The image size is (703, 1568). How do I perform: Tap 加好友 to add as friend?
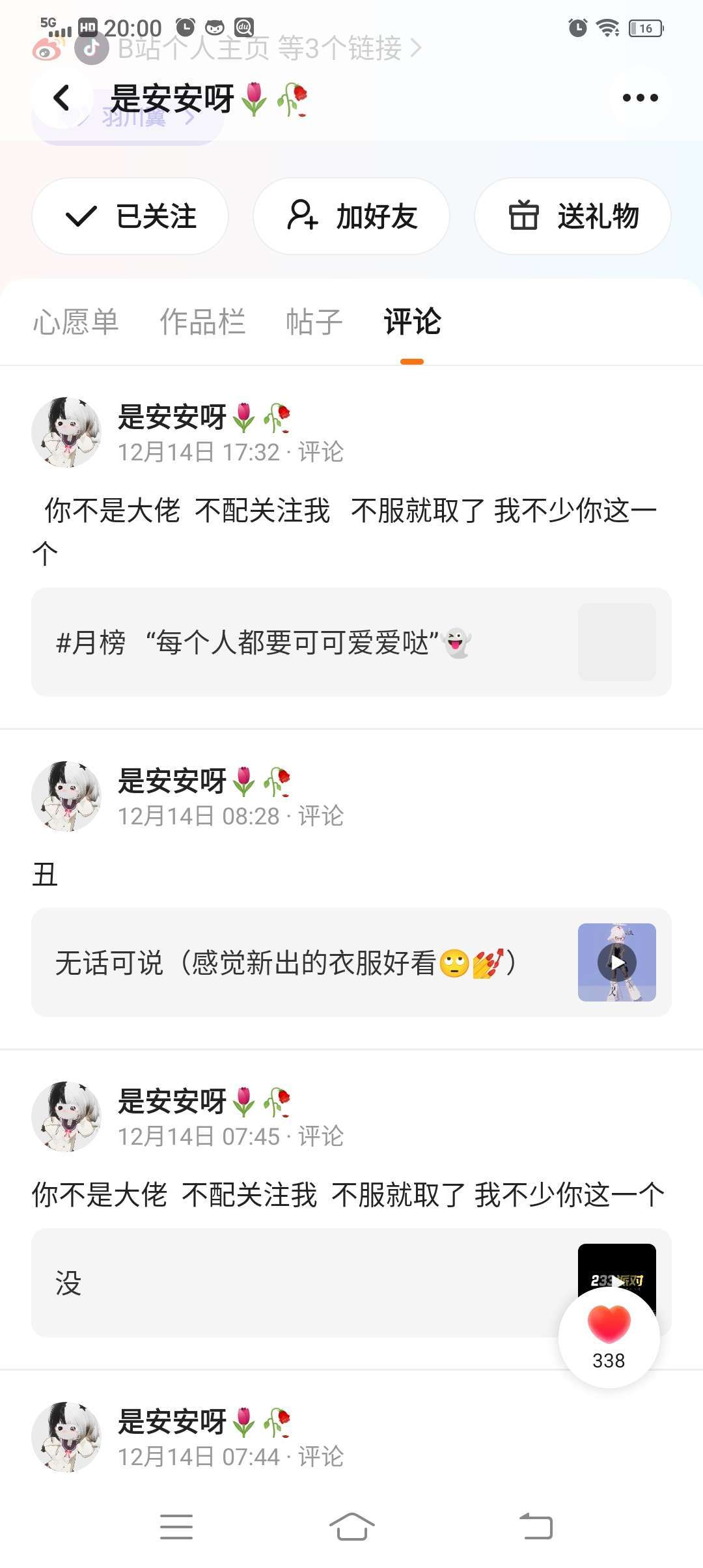click(x=351, y=216)
